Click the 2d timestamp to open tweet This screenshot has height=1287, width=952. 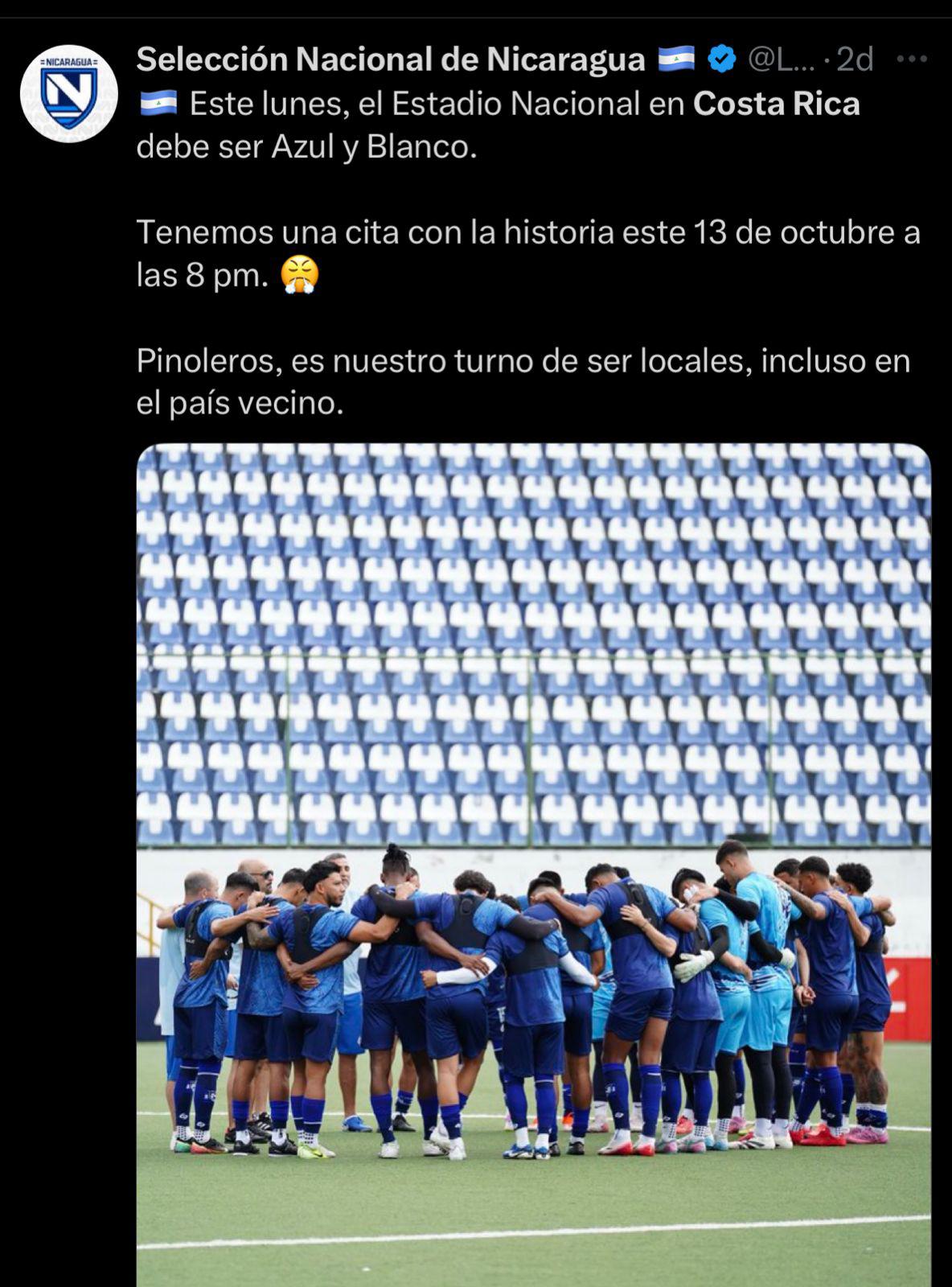pyautogui.click(x=852, y=56)
